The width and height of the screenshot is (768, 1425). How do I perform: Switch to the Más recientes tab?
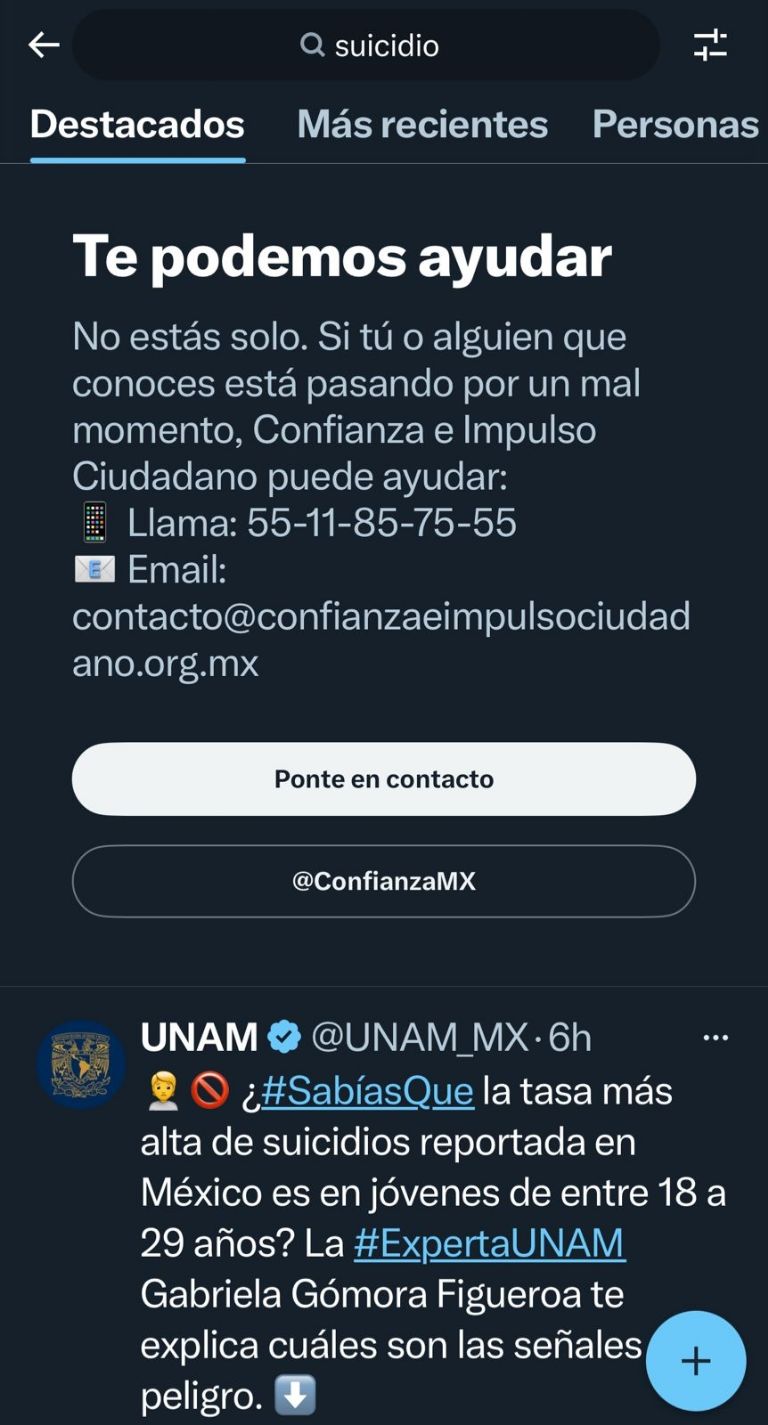tap(422, 125)
